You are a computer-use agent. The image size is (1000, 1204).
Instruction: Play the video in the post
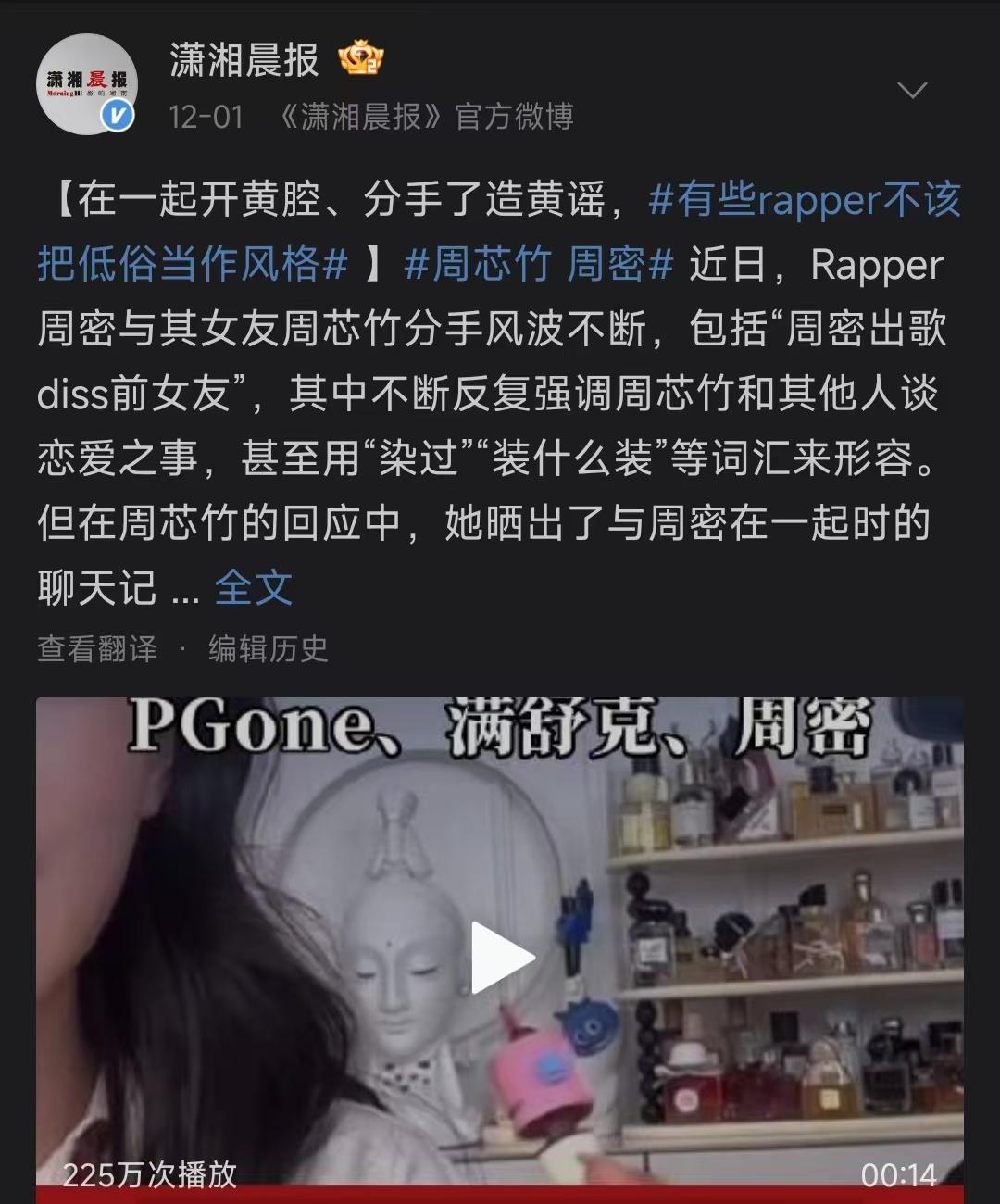[500, 957]
